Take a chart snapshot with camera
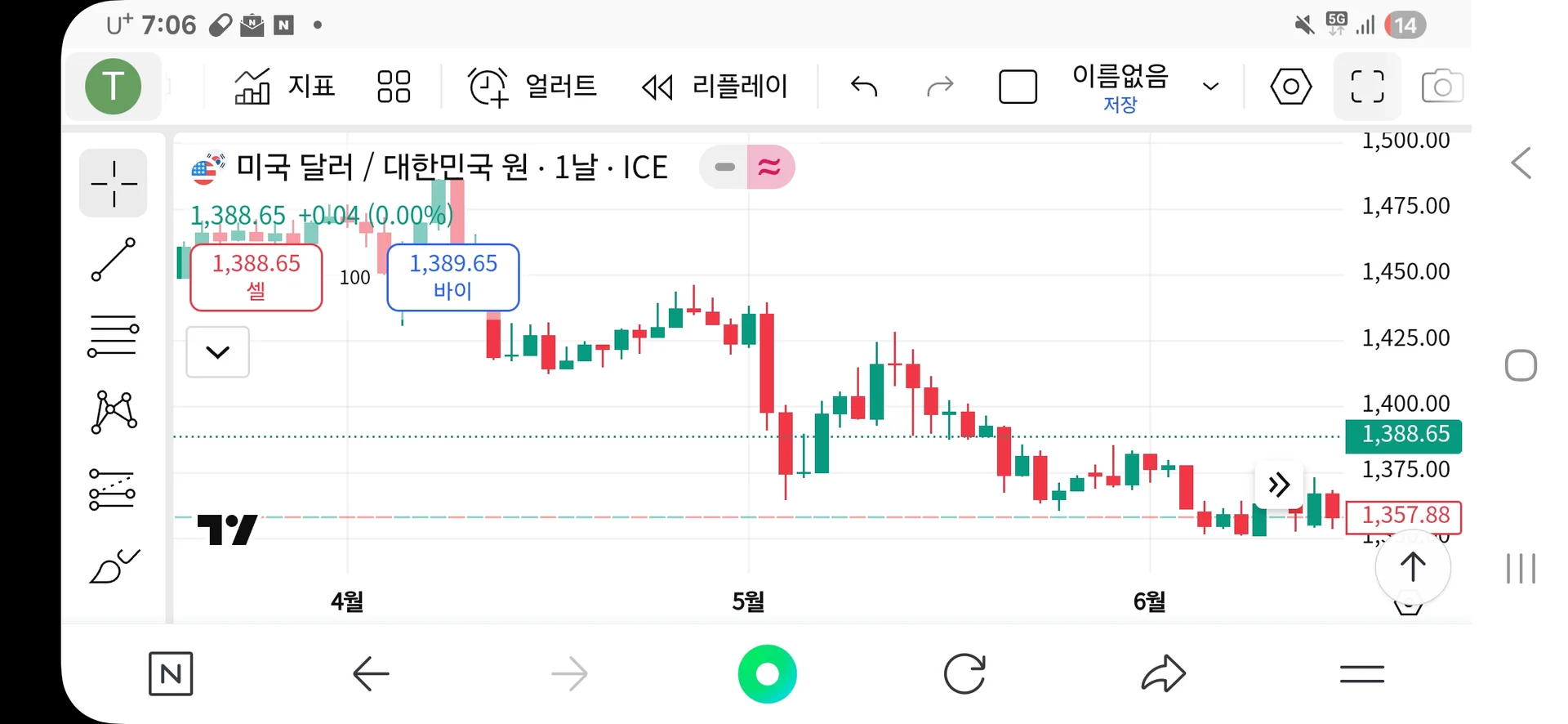The height and width of the screenshot is (724, 1568). click(x=1441, y=87)
